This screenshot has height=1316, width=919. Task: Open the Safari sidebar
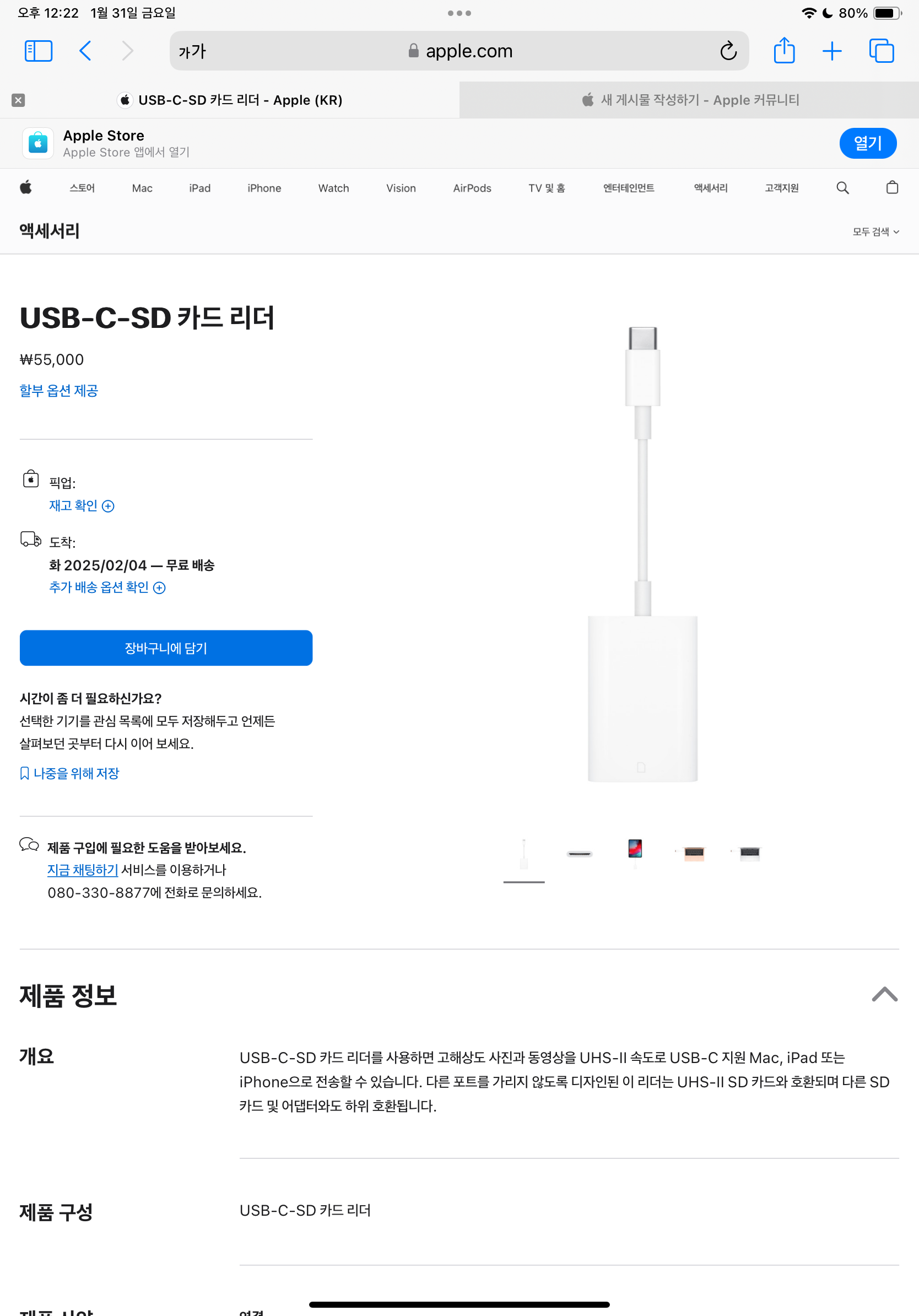pos(39,51)
